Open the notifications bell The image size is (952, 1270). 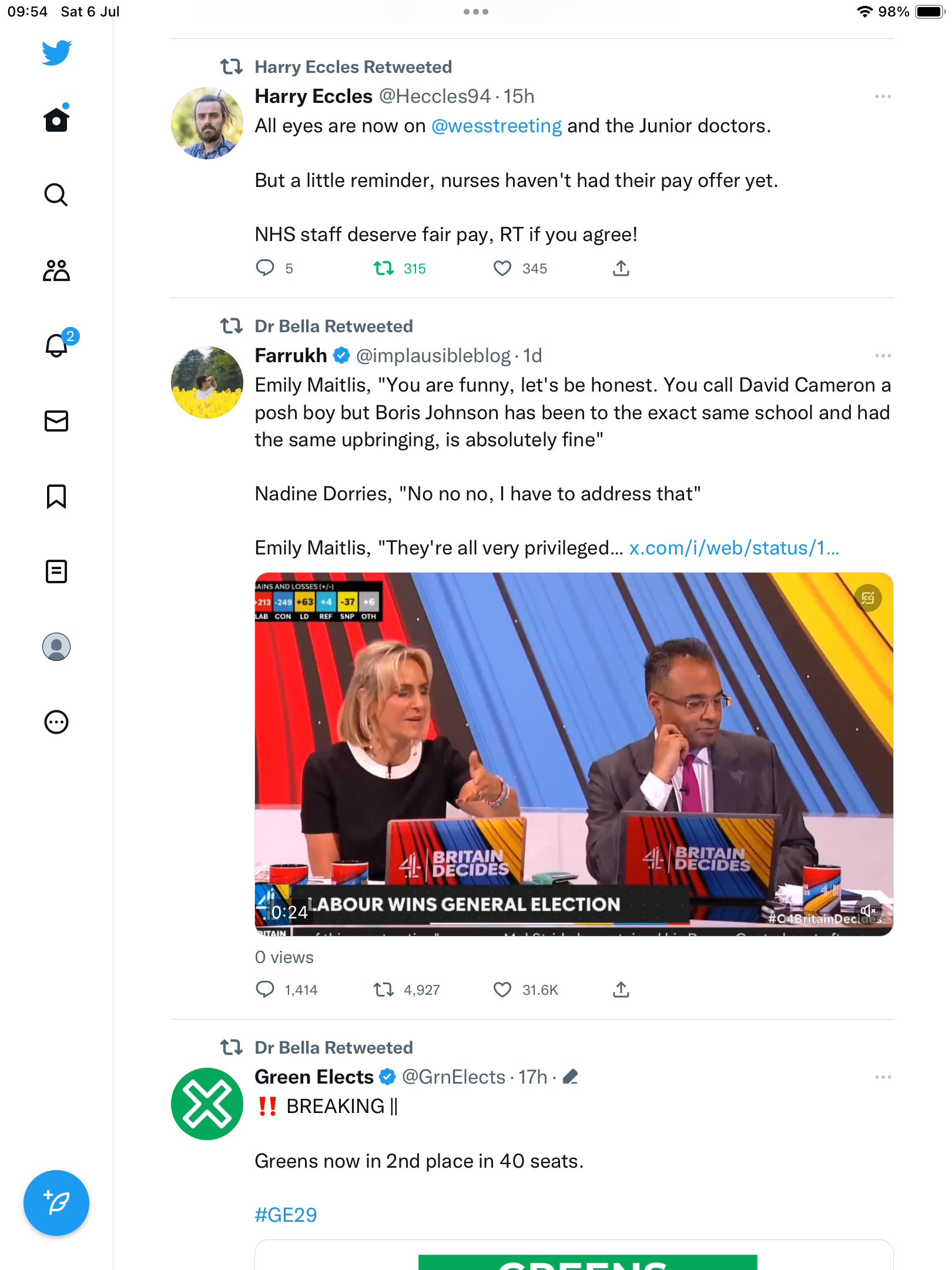(x=56, y=345)
